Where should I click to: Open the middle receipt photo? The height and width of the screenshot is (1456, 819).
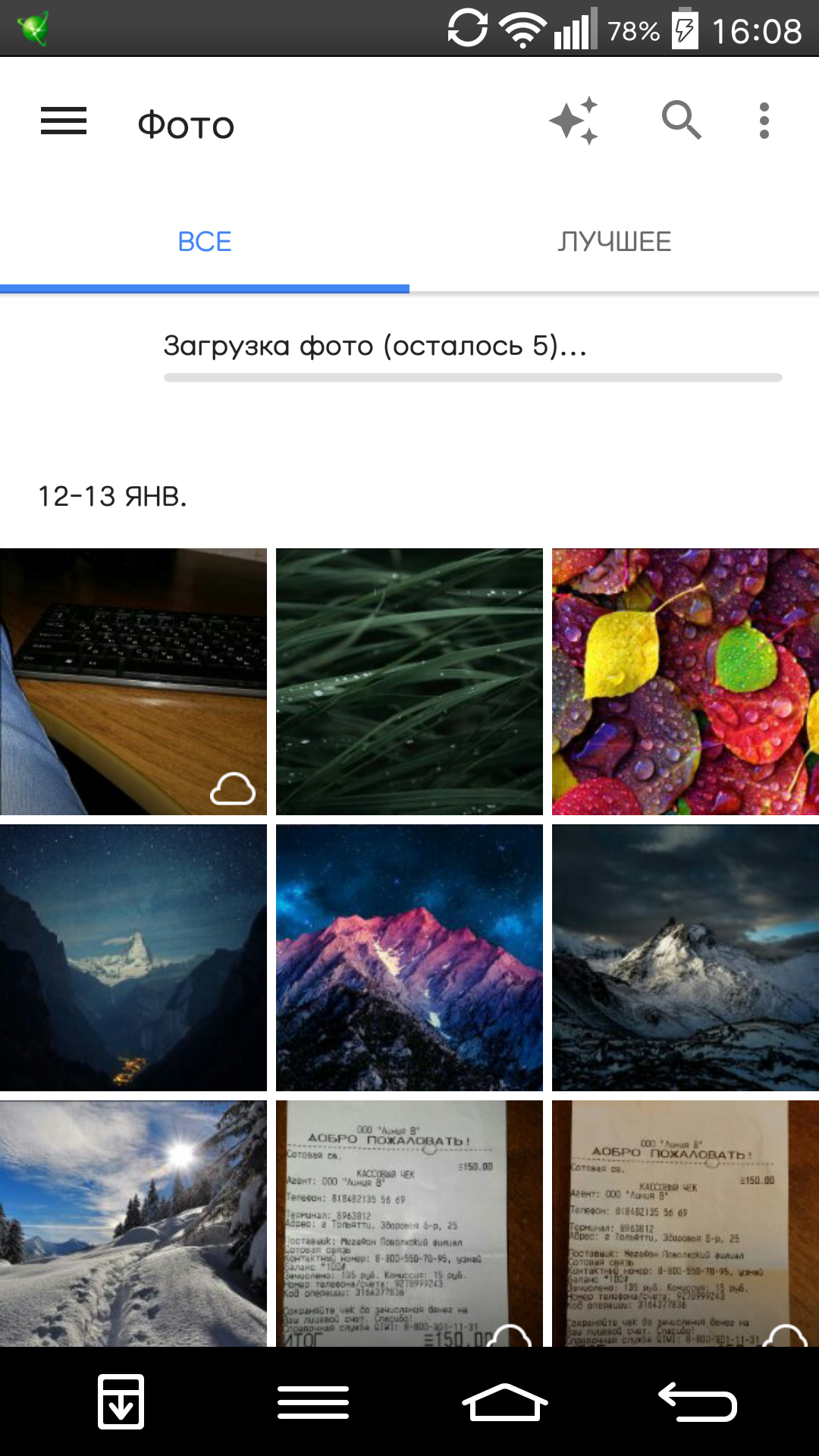coord(409,1223)
